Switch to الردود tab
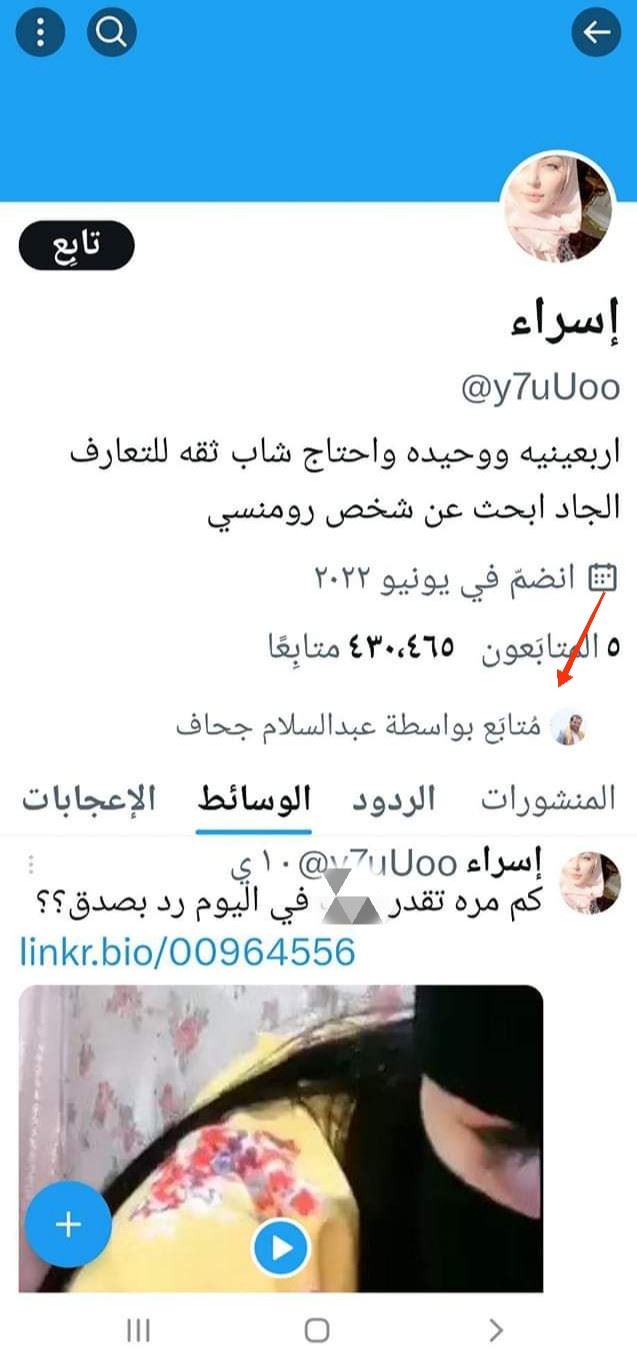This screenshot has height=1367, width=637. pos(394,800)
